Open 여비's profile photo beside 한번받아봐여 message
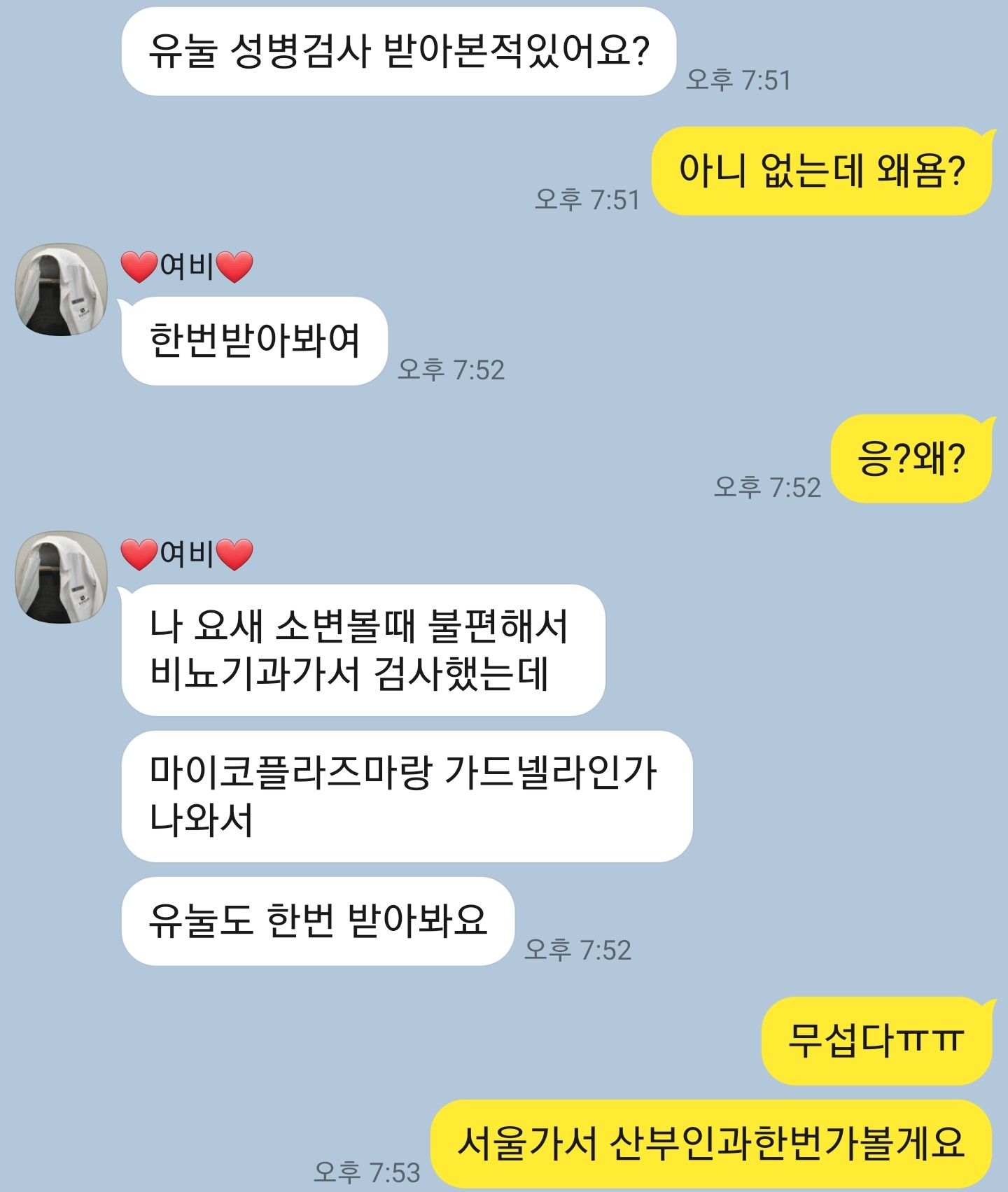Screen dimensions: 1008x1192 (62, 290)
